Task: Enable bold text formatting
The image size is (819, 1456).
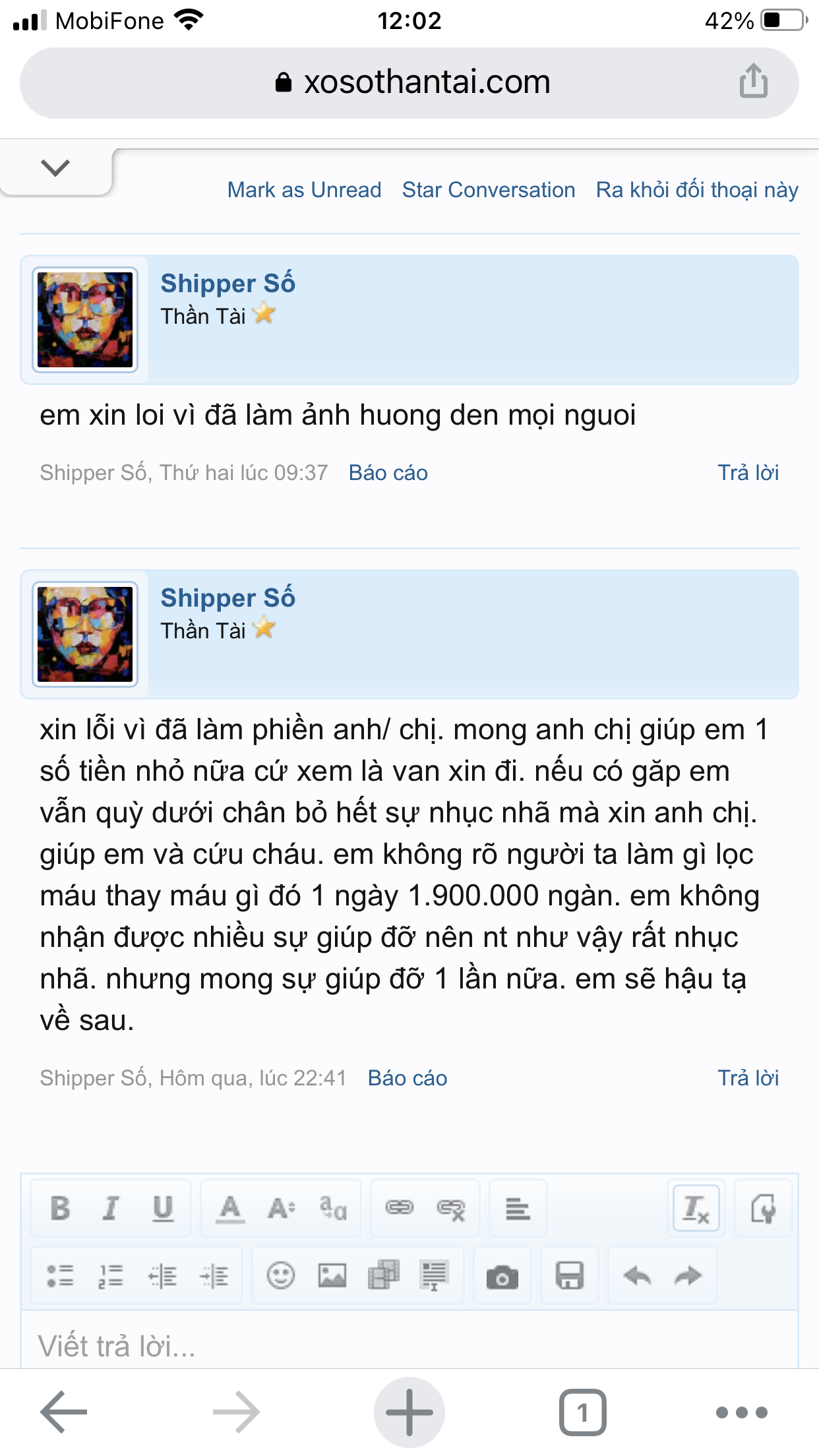Action: point(60,1209)
